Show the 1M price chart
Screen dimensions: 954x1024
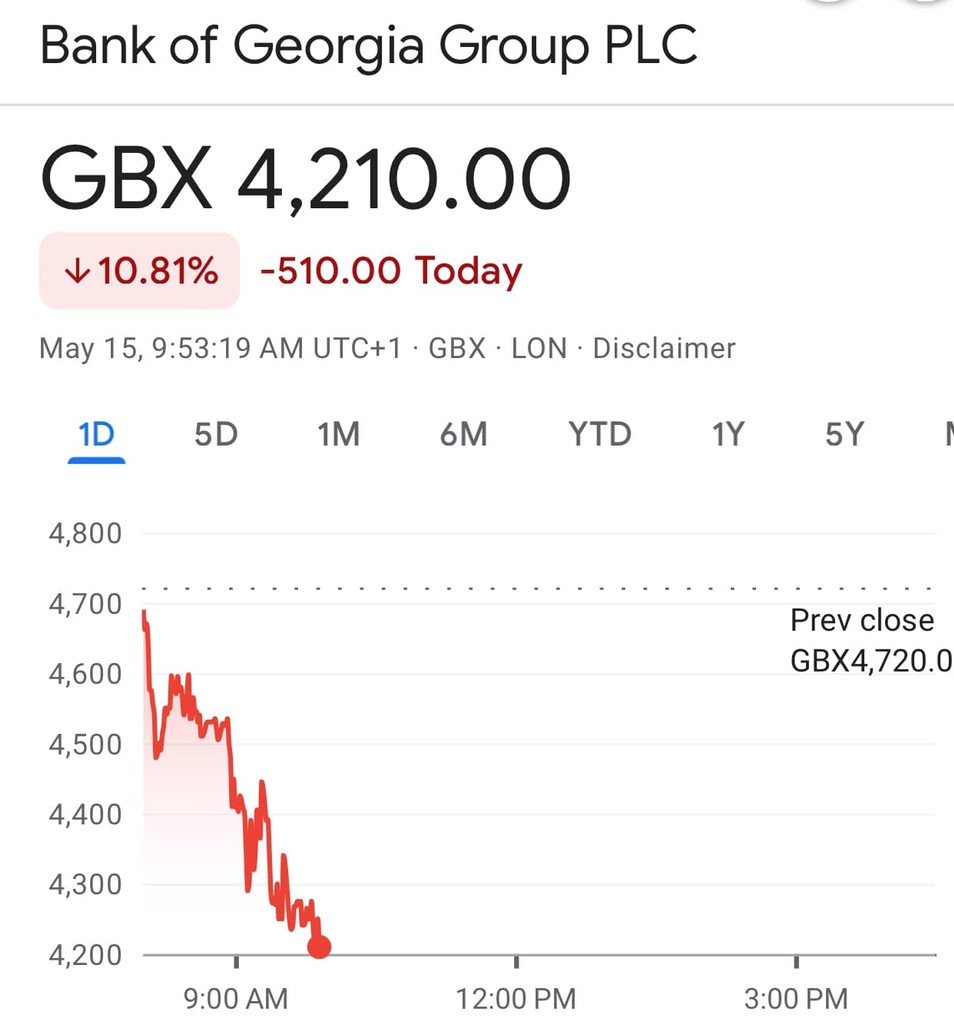point(338,435)
